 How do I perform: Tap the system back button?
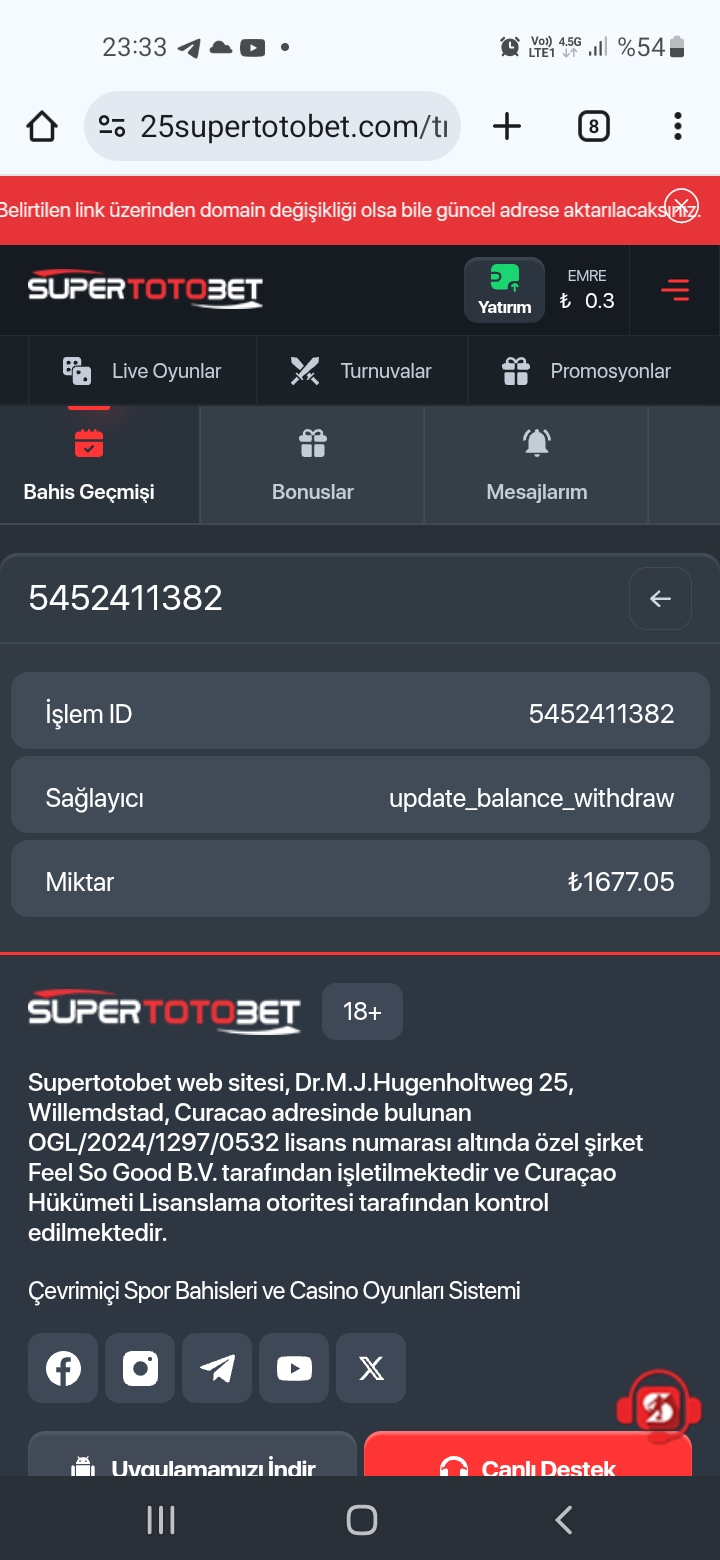[x=563, y=1520]
